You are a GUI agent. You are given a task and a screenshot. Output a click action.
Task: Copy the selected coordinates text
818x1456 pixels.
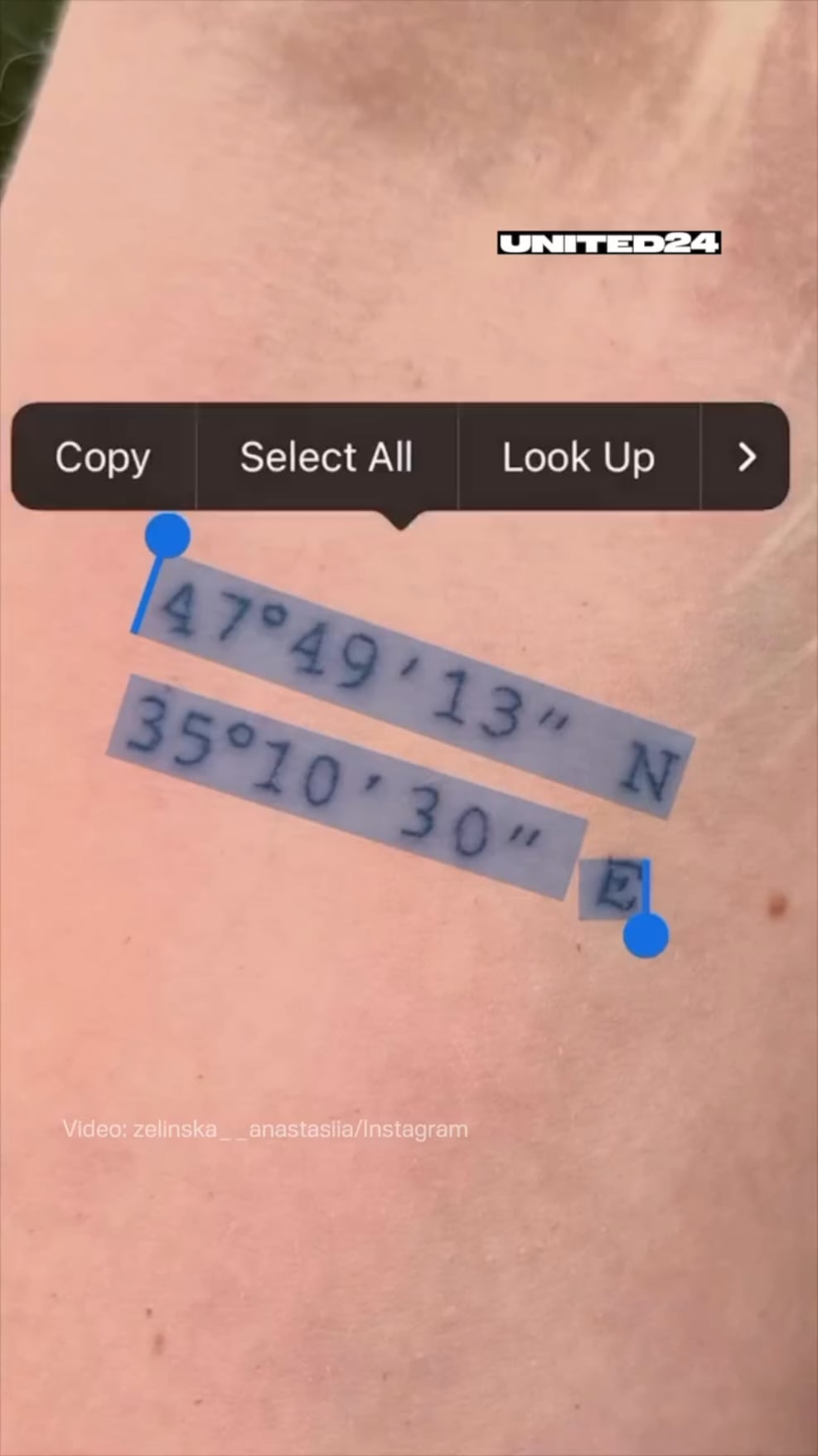click(x=104, y=457)
